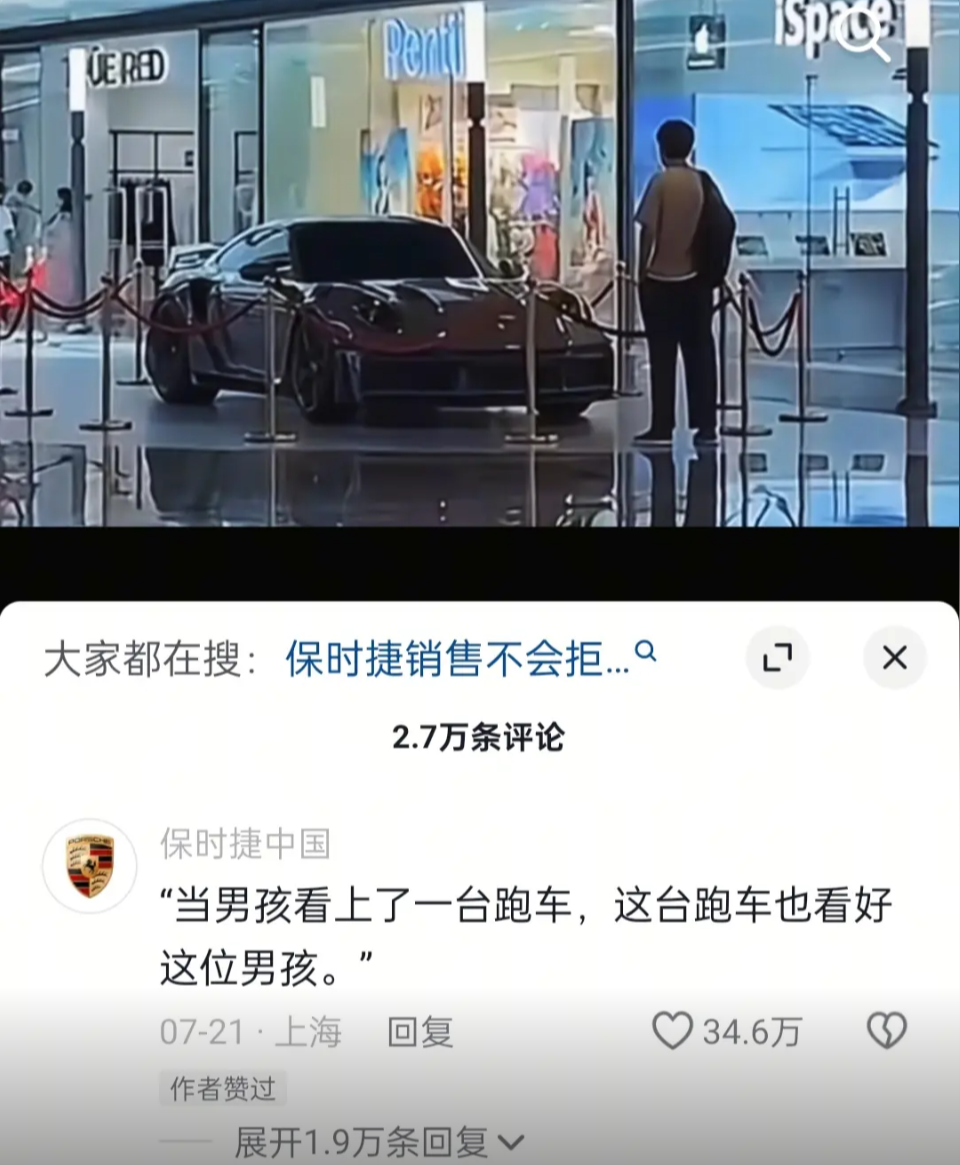Dislike the 保时捷中国 comment

(886, 1031)
